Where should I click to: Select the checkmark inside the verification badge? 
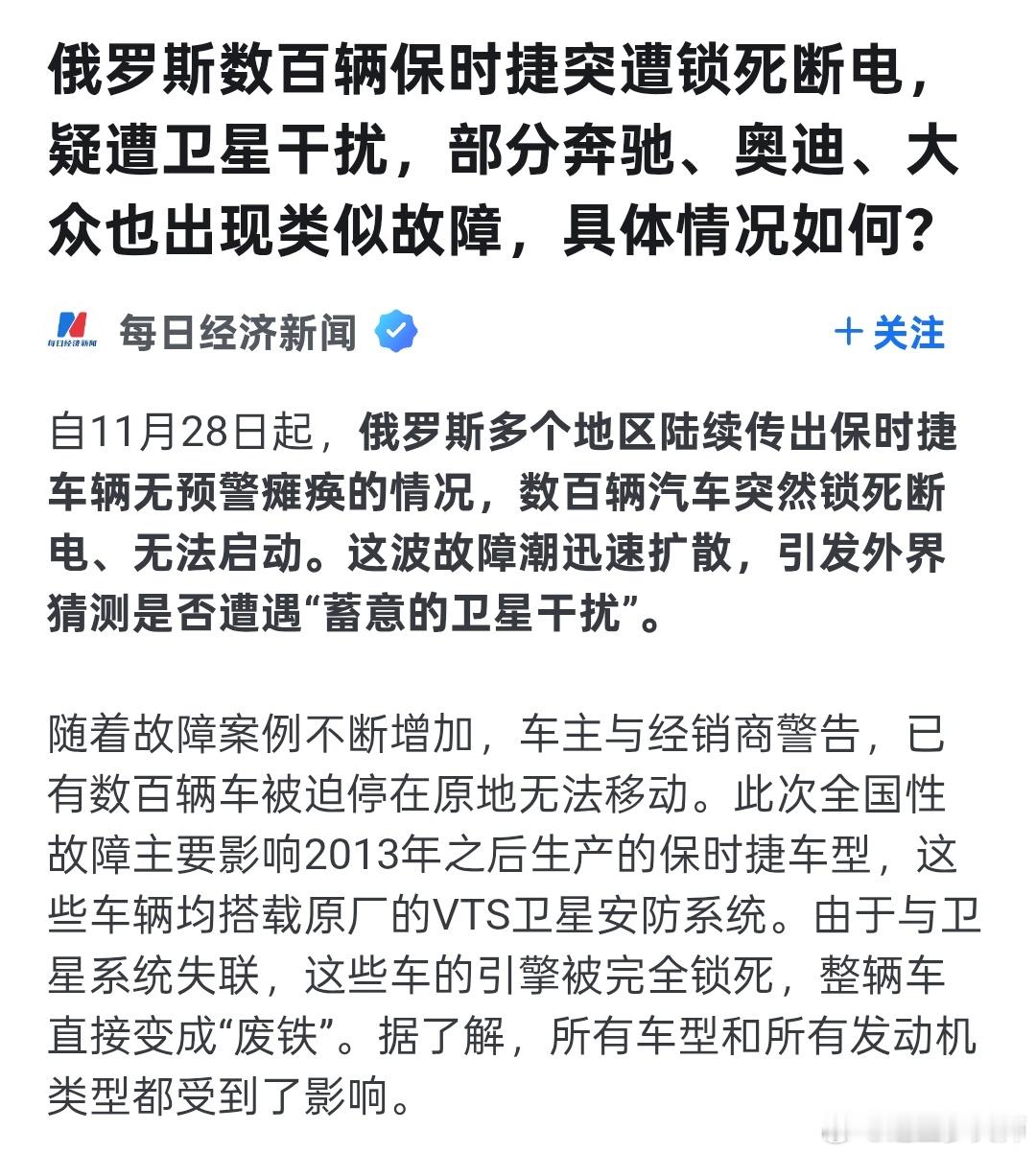tap(396, 331)
